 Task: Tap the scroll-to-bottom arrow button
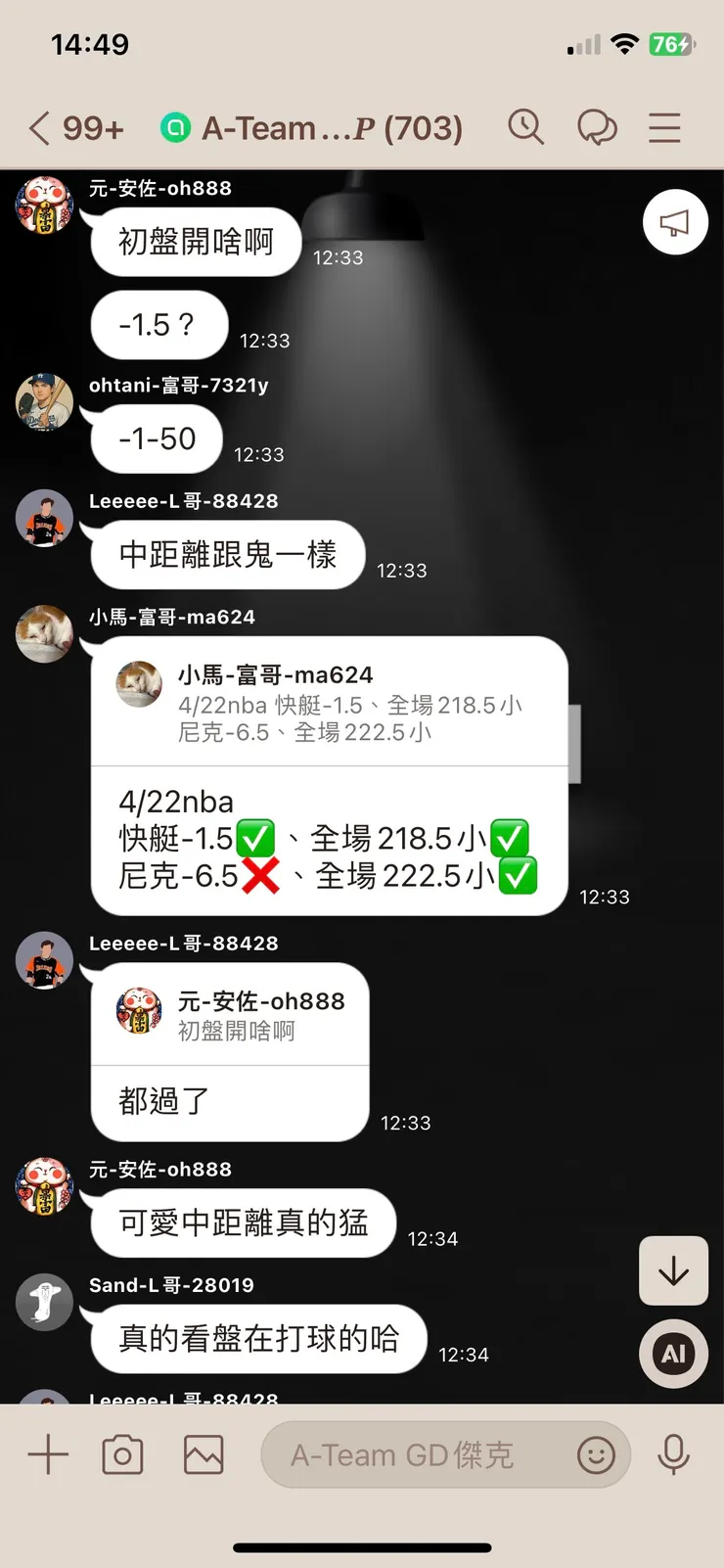tap(673, 1271)
